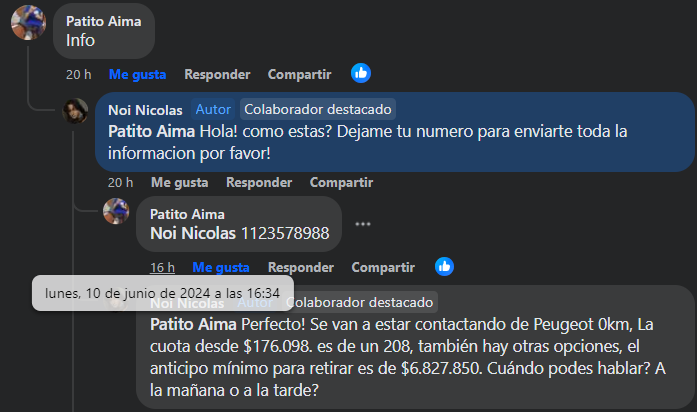The width and height of the screenshot is (697, 412).
Task: Open the like reaction under the phone number comment
Action: click(x=445, y=266)
